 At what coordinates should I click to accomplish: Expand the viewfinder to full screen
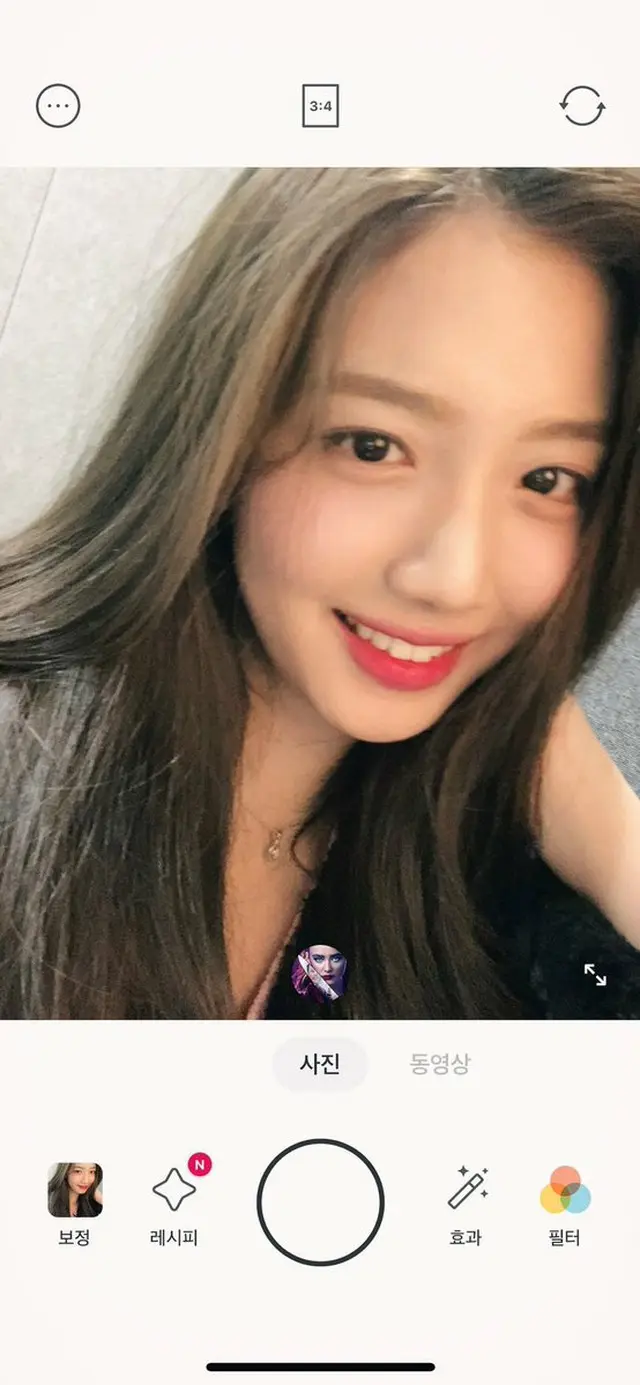[595, 975]
